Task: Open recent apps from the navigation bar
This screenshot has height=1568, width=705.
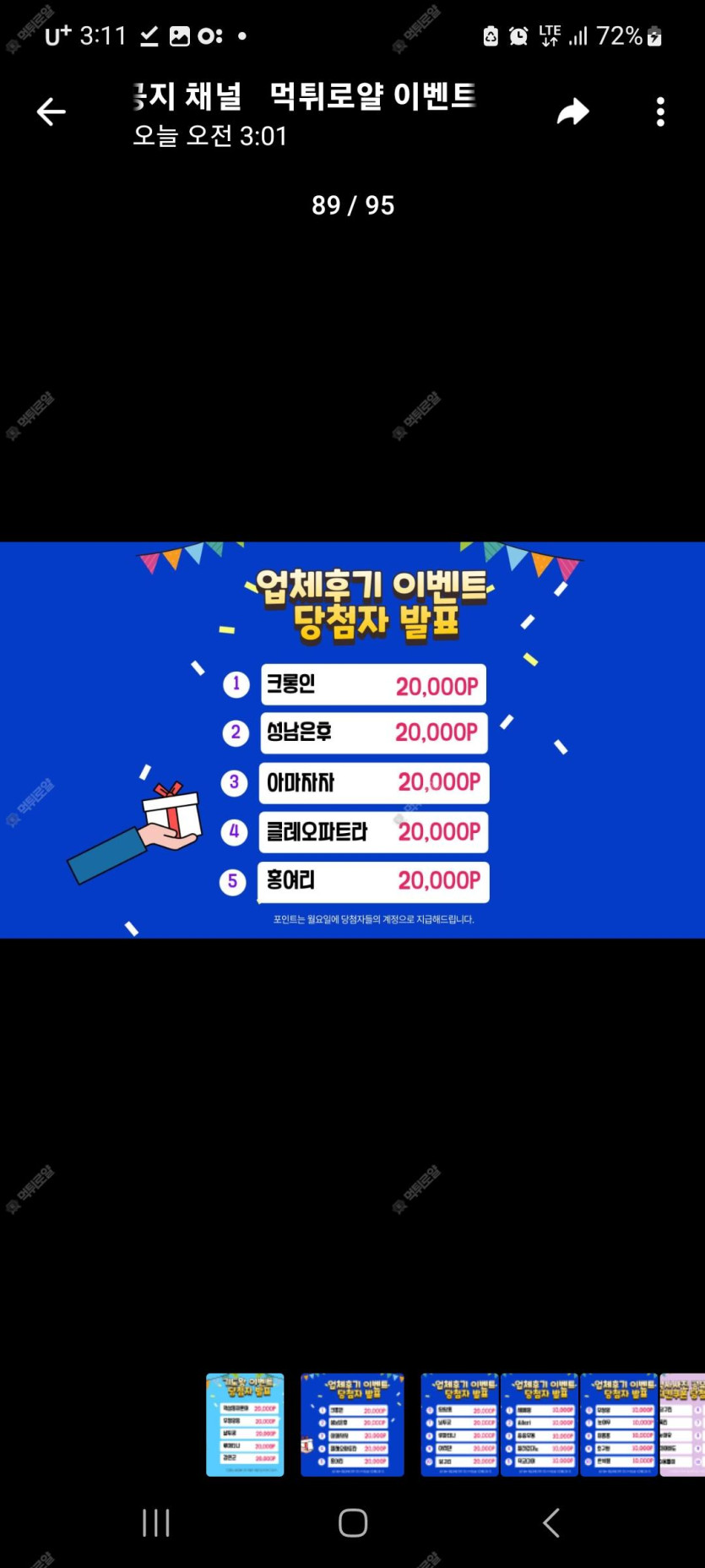Action: [156, 1522]
